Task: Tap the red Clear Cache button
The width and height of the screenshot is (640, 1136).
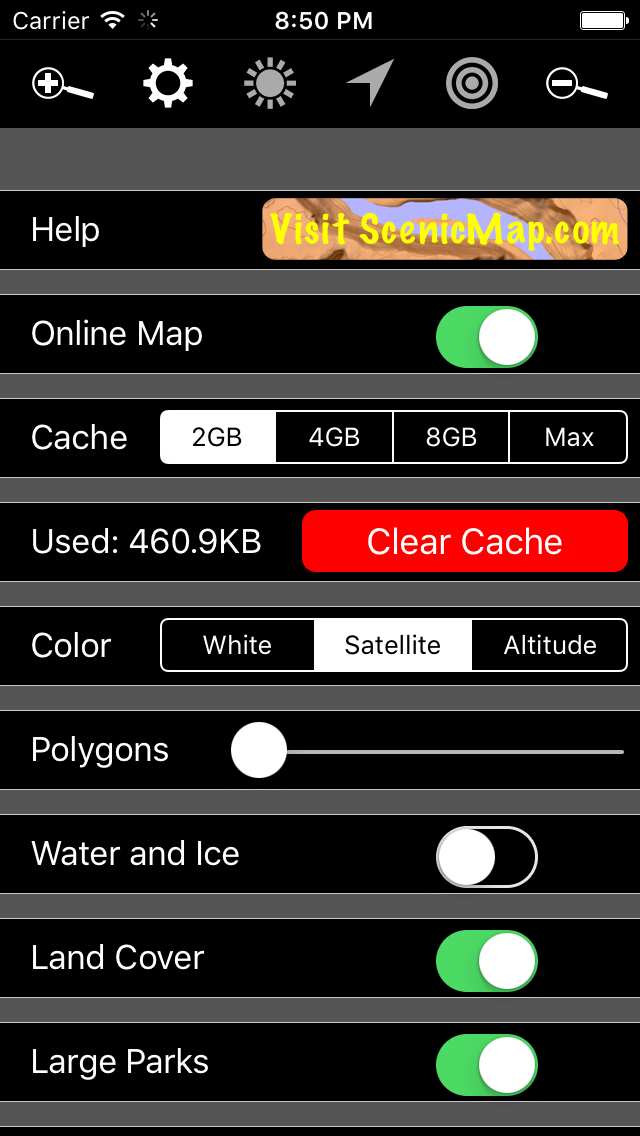Action: (465, 541)
